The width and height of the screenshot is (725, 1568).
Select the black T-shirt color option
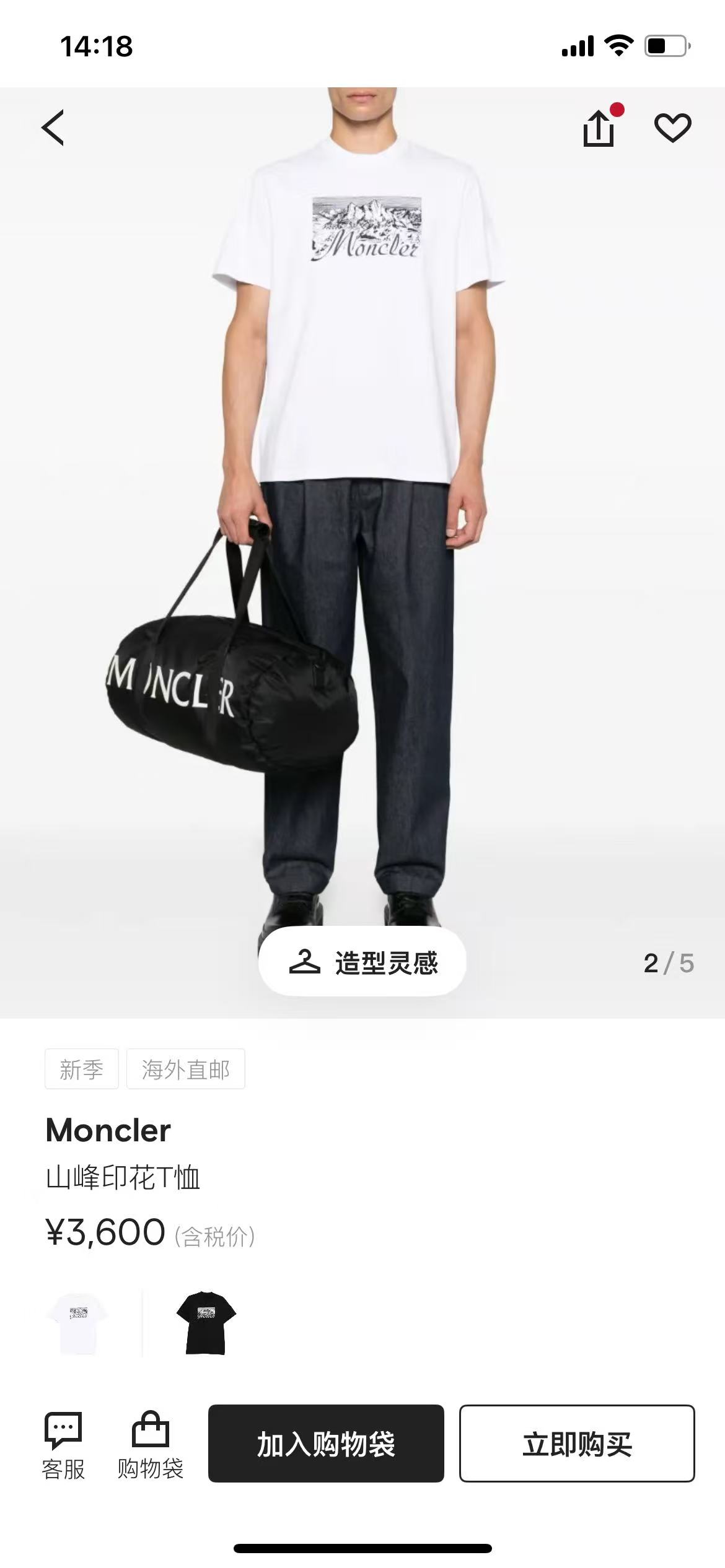click(x=206, y=1323)
